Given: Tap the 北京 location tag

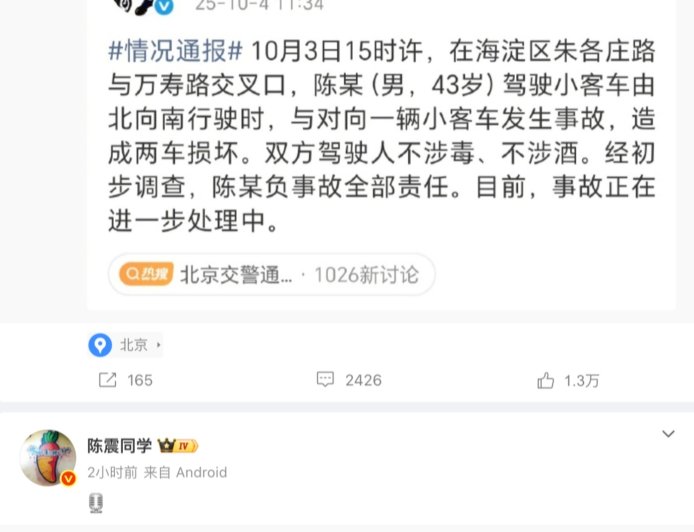Looking at the screenshot, I should (126, 345).
